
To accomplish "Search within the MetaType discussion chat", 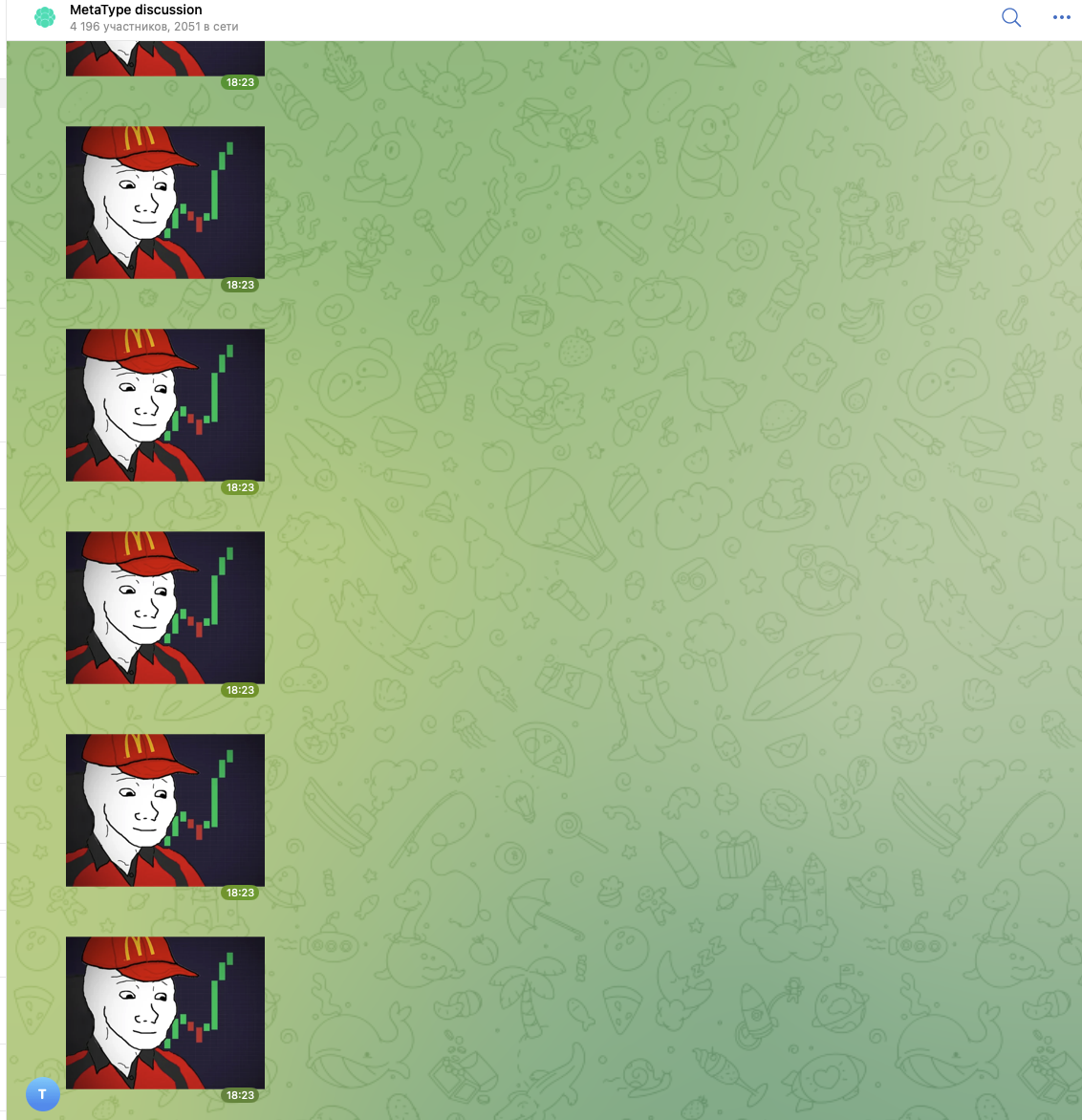I will pos(1010,17).
